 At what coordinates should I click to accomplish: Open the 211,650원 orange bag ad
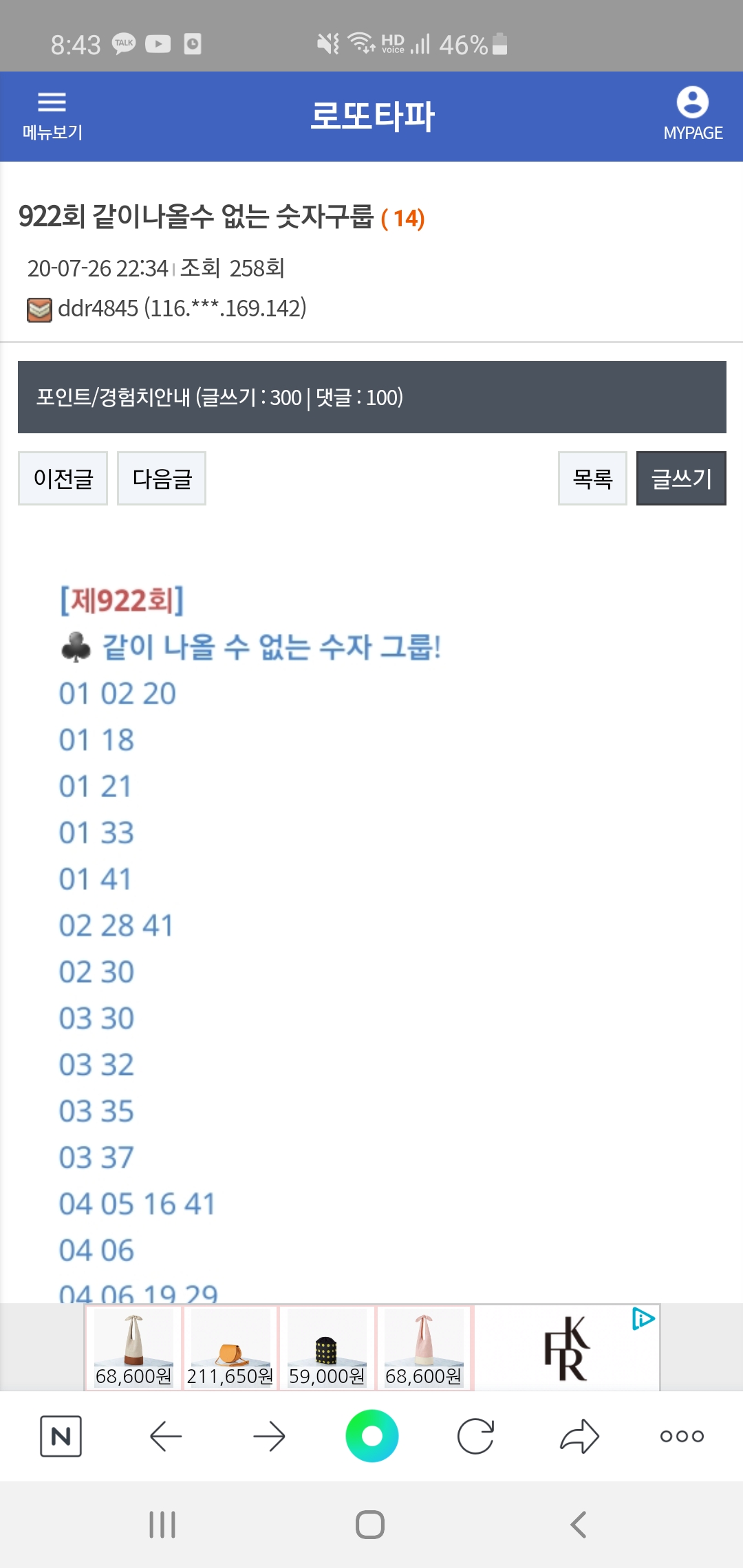[x=230, y=1348]
